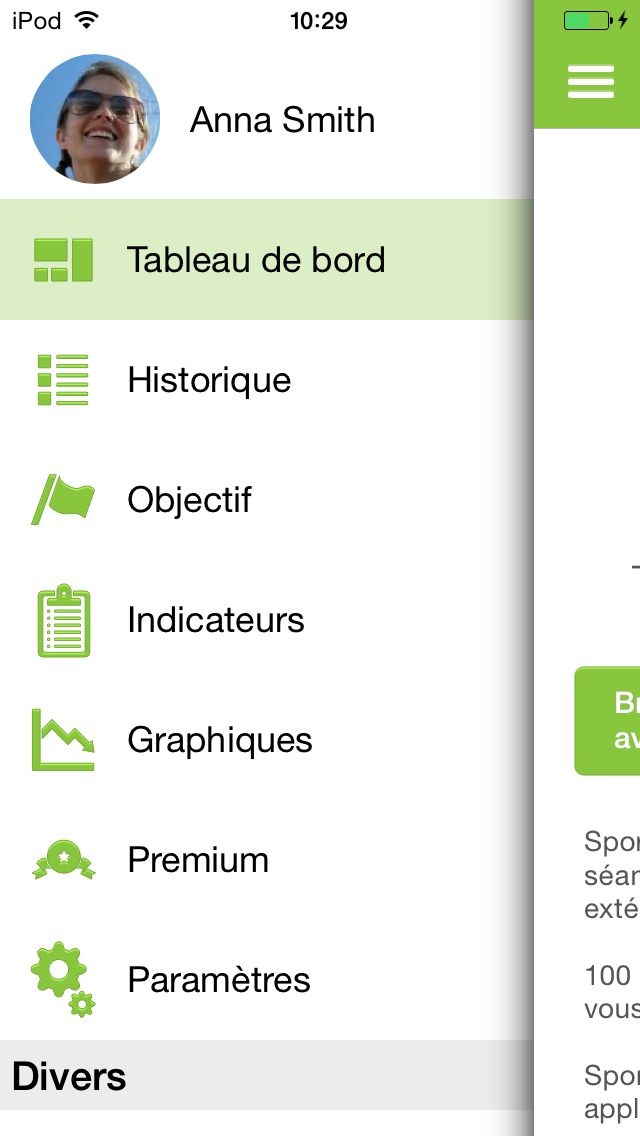The width and height of the screenshot is (640, 1136).
Task: Go to Tableau de bord
Action: pos(267,259)
